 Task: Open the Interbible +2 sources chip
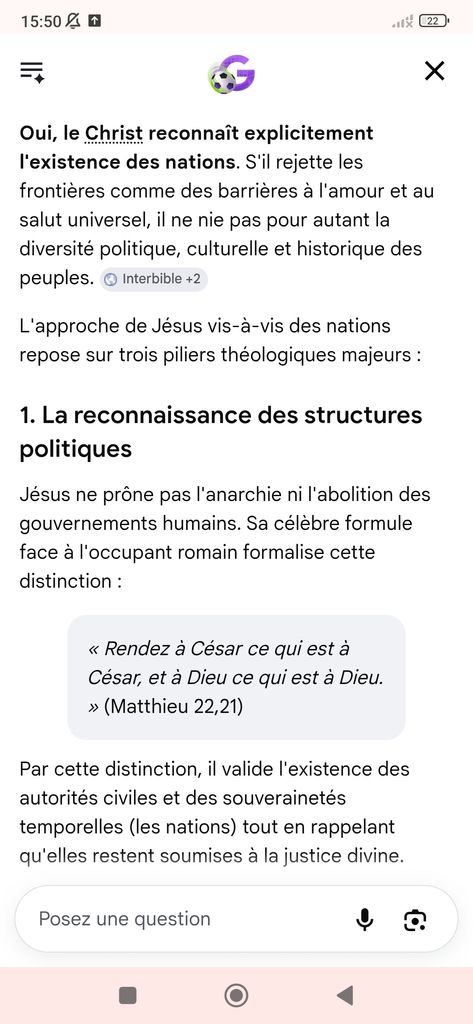(154, 279)
